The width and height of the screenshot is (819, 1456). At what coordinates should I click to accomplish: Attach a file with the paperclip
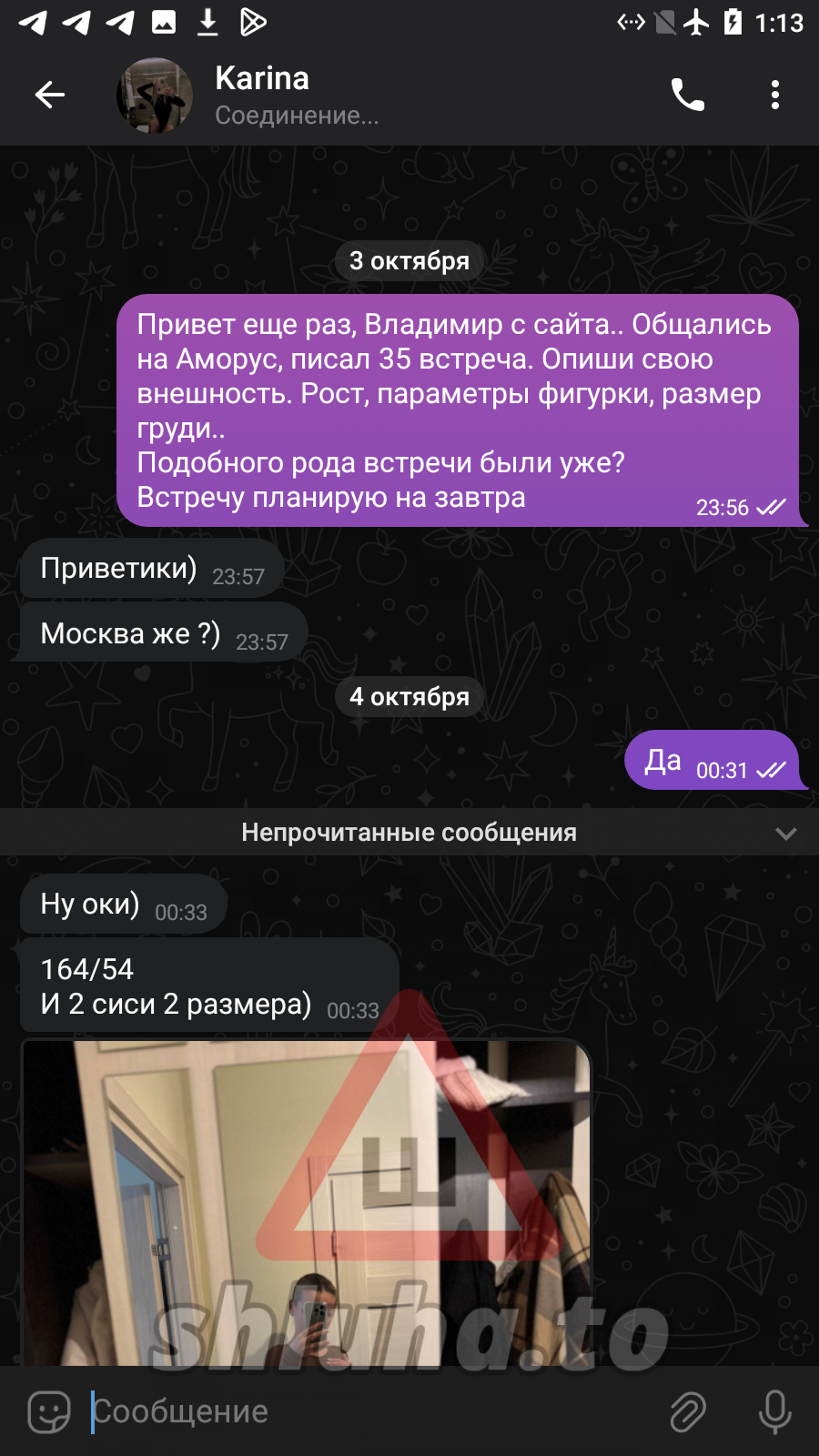coord(688,1411)
